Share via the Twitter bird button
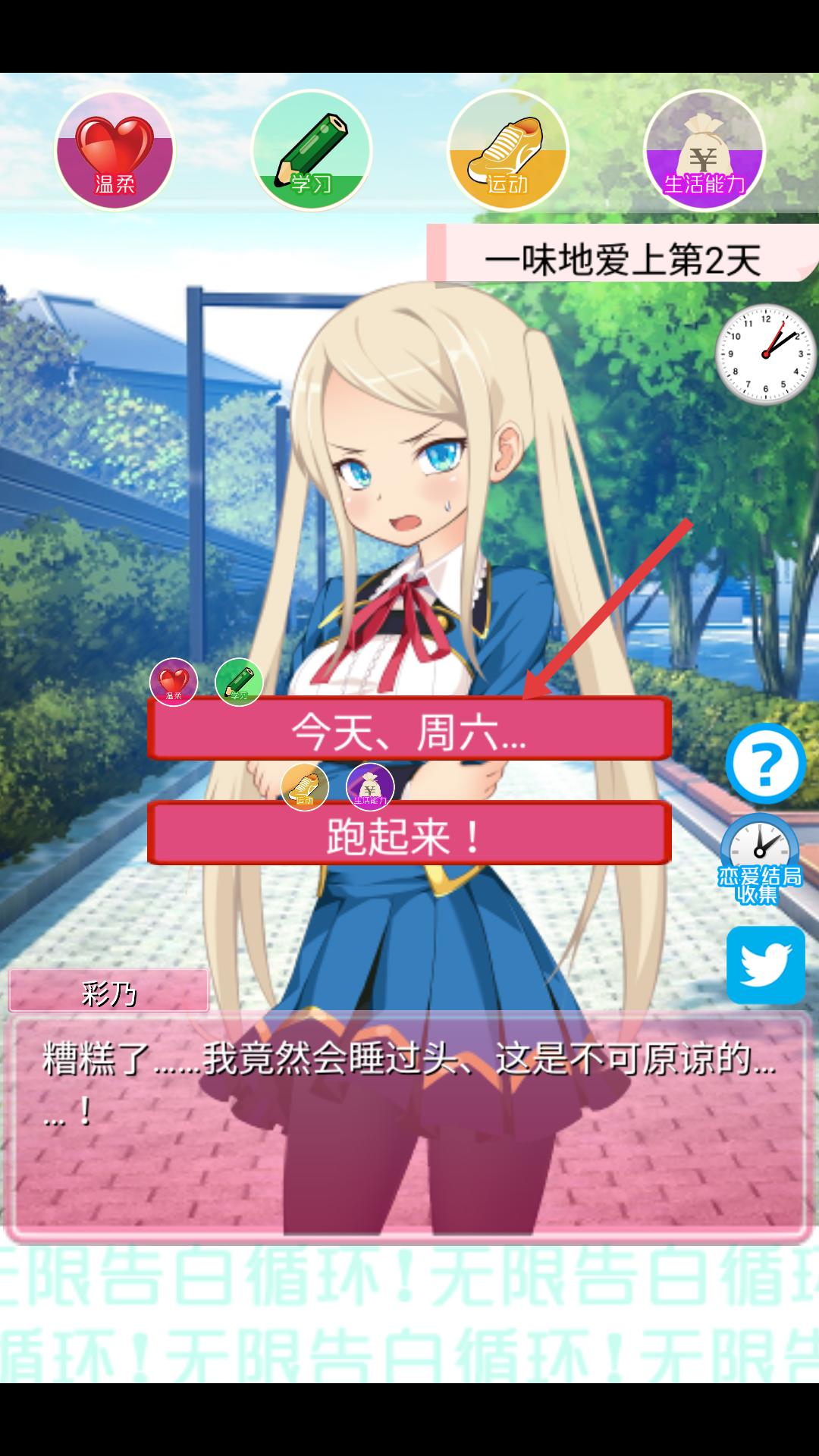Screen dimensions: 819x1456 pos(765,965)
